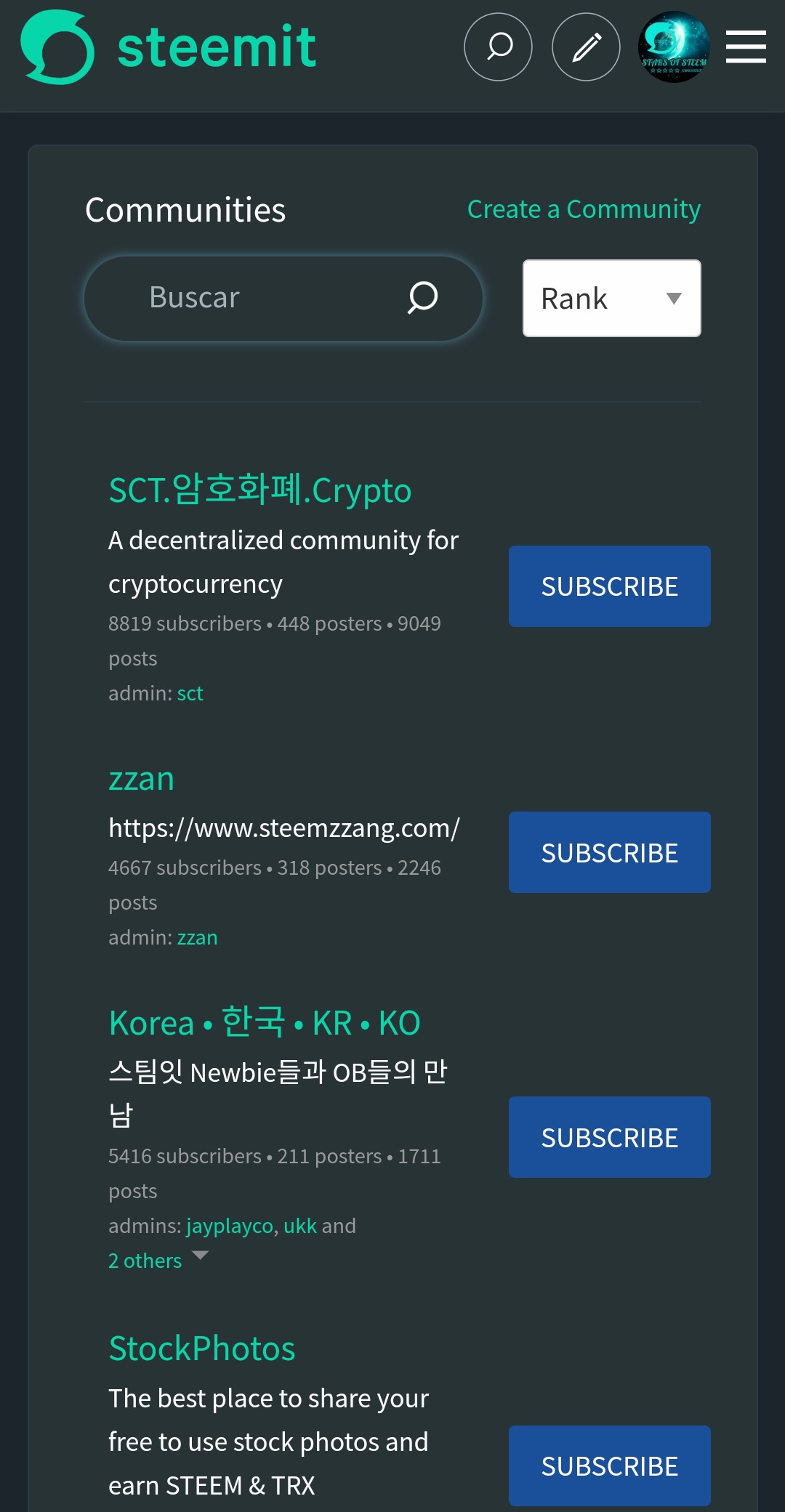This screenshot has height=1512, width=785.
Task: Write a new post with pencil icon
Action: click(586, 47)
